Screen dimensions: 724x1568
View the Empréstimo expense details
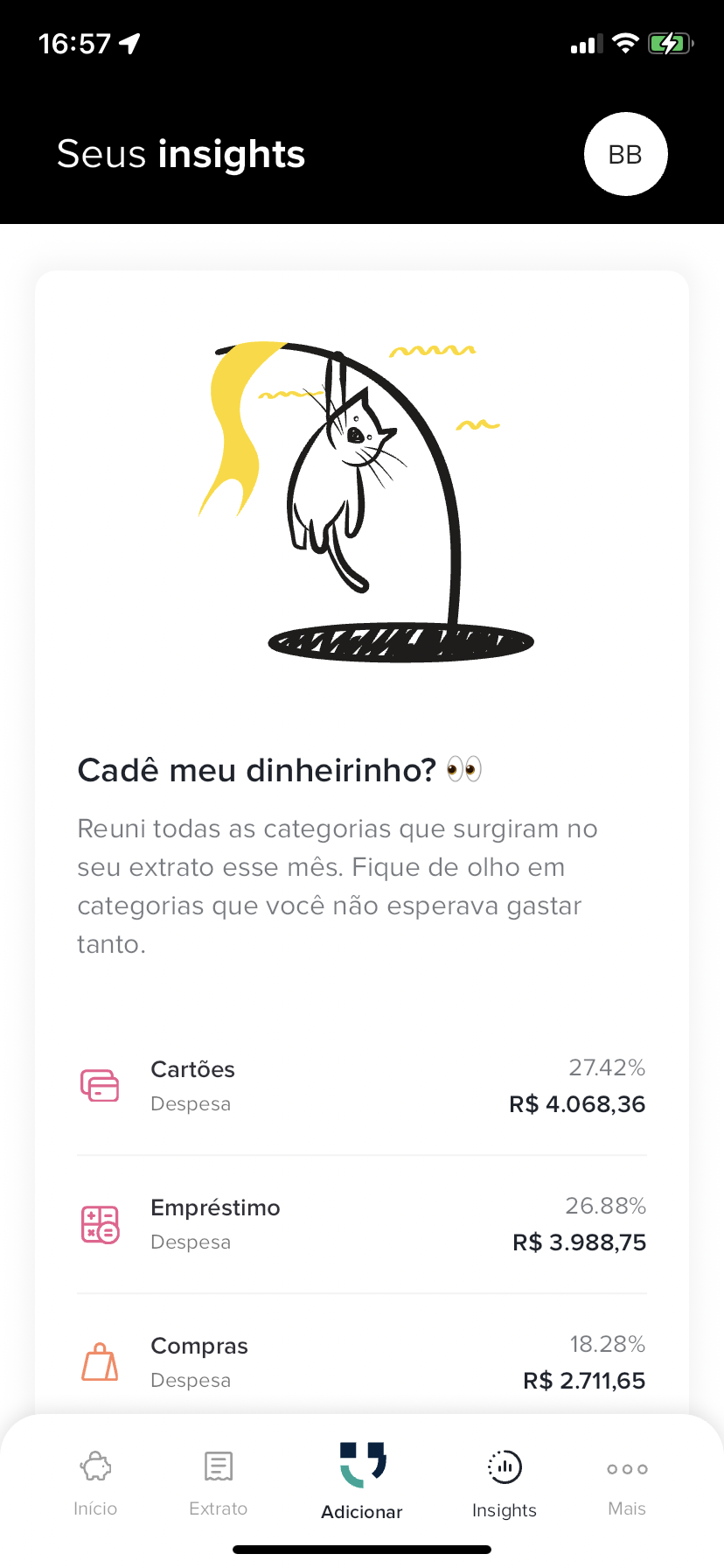coord(362,1224)
